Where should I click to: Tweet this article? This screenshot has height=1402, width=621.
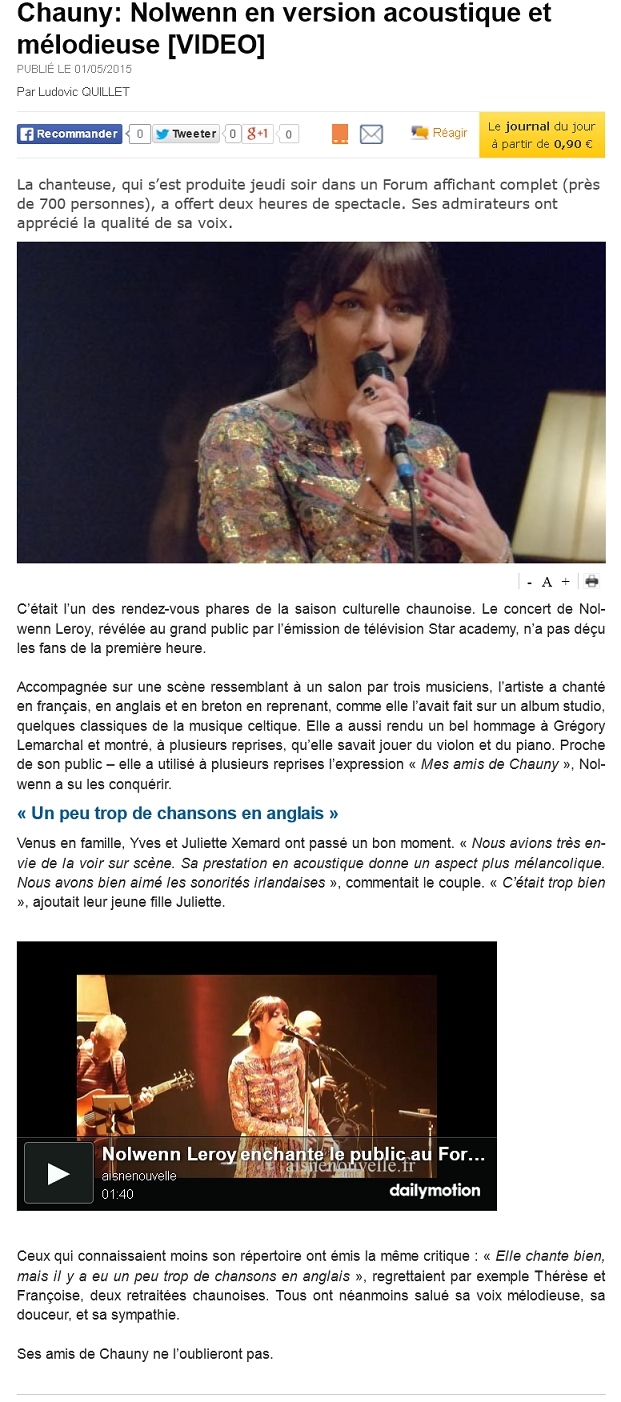(186, 134)
